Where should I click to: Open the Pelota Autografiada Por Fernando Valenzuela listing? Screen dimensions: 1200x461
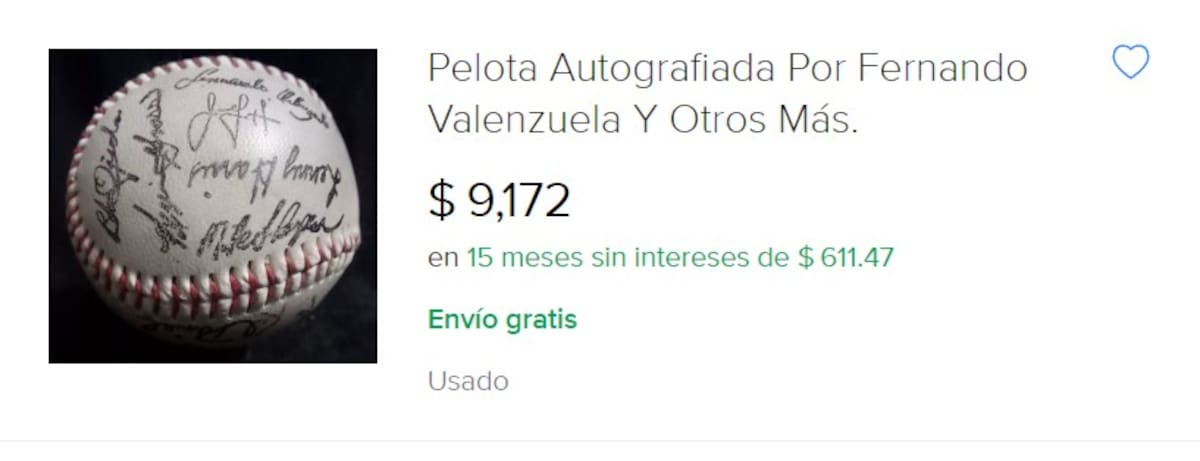click(727, 93)
